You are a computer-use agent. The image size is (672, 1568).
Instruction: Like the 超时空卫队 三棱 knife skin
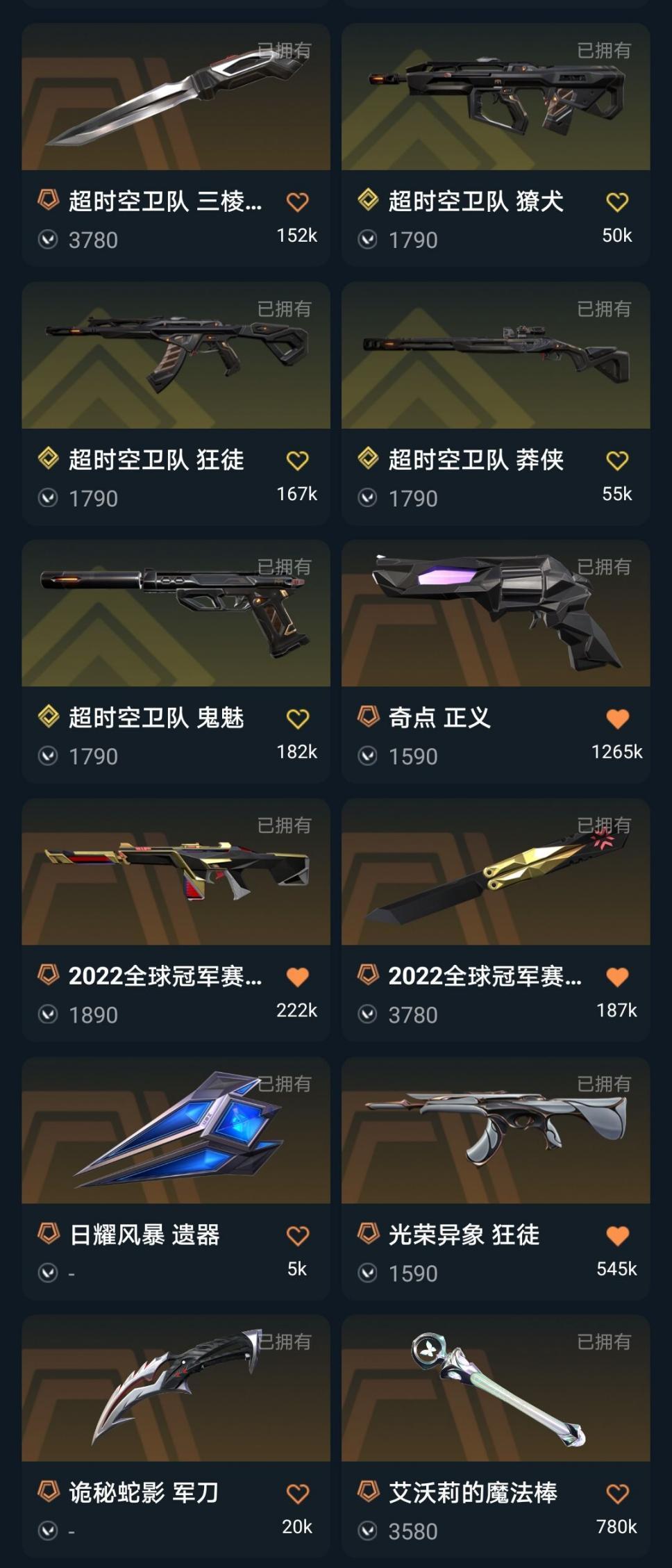[x=297, y=203]
